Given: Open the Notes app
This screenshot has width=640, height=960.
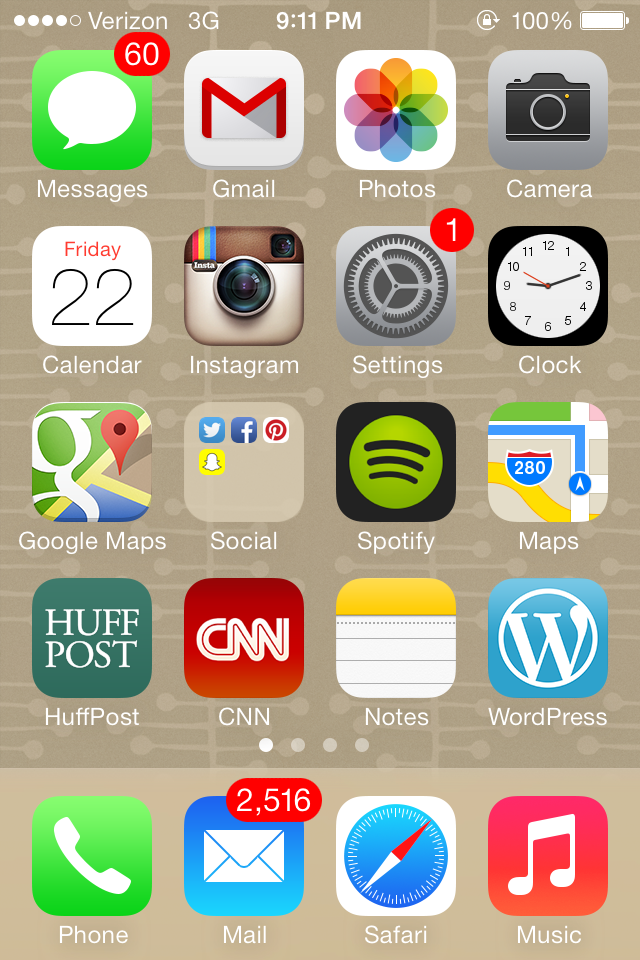Looking at the screenshot, I should click(x=396, y=638).
